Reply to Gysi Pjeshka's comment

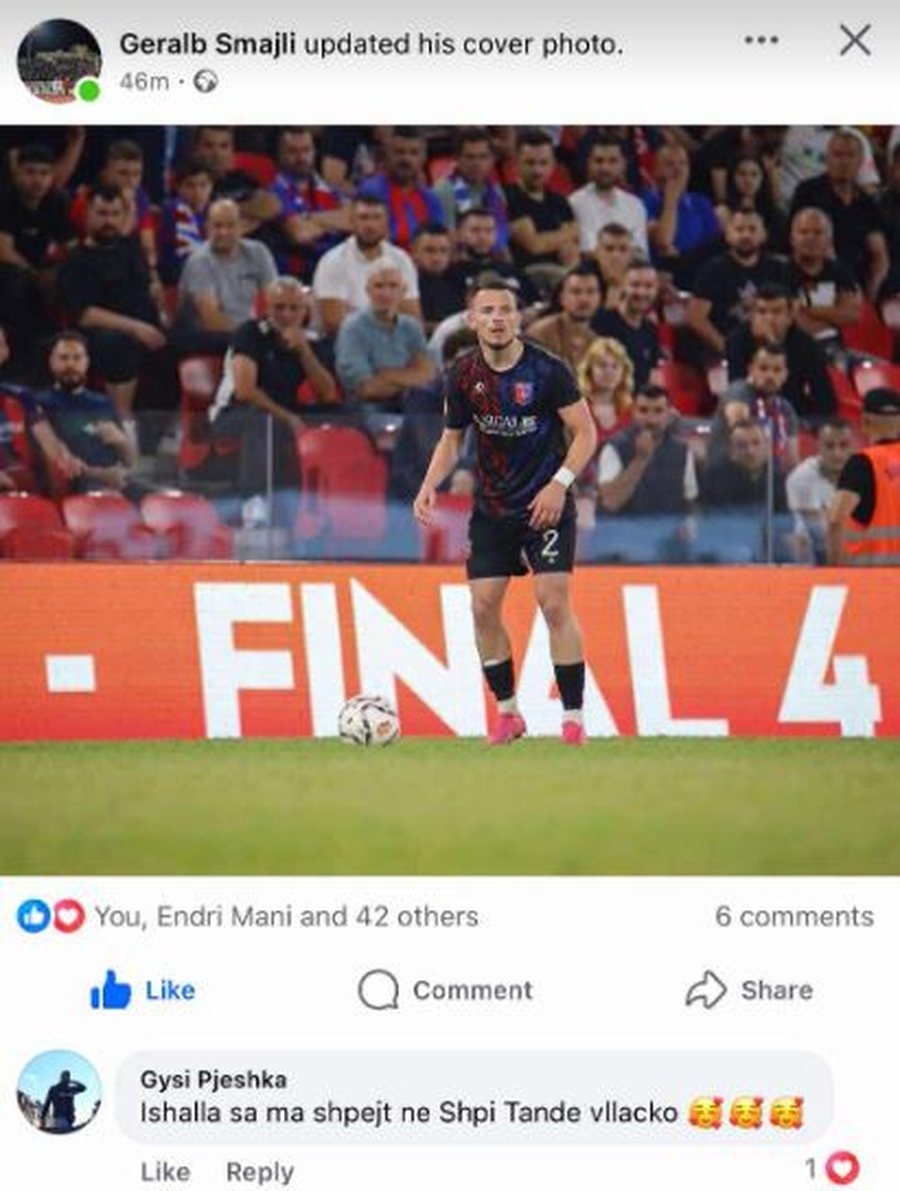pyautogui.click(x=259, y=1171)
